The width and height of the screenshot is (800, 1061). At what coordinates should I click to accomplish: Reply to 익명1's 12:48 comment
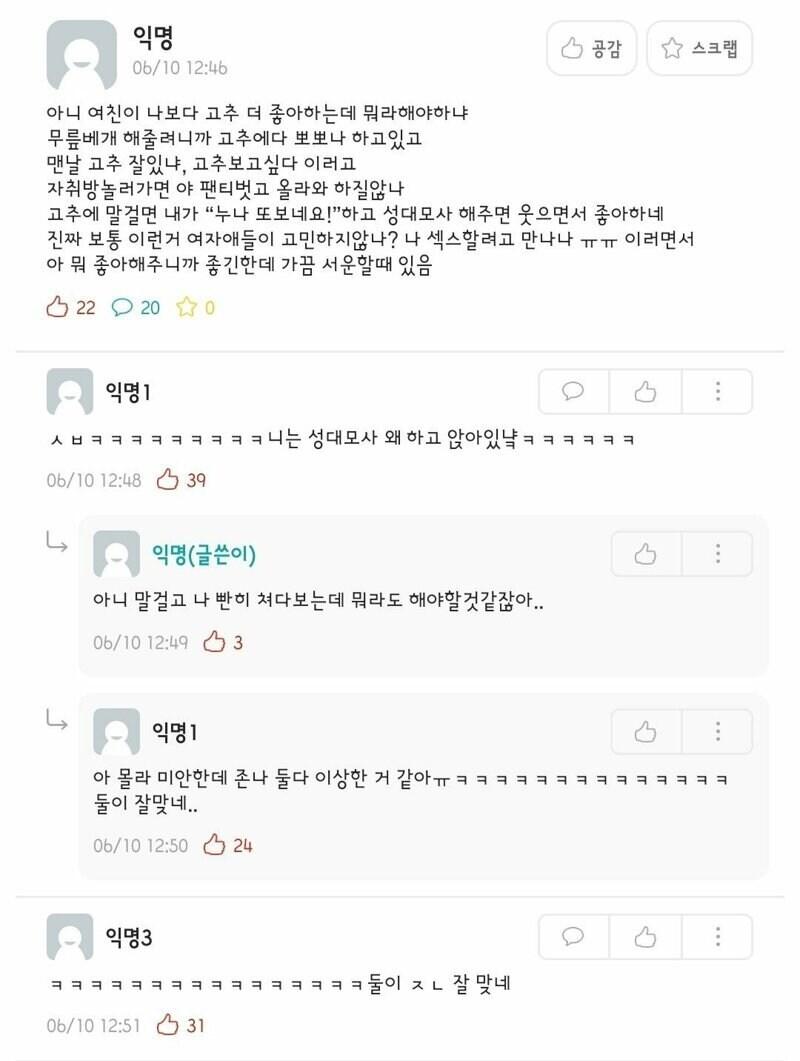[x=574, y=391]
